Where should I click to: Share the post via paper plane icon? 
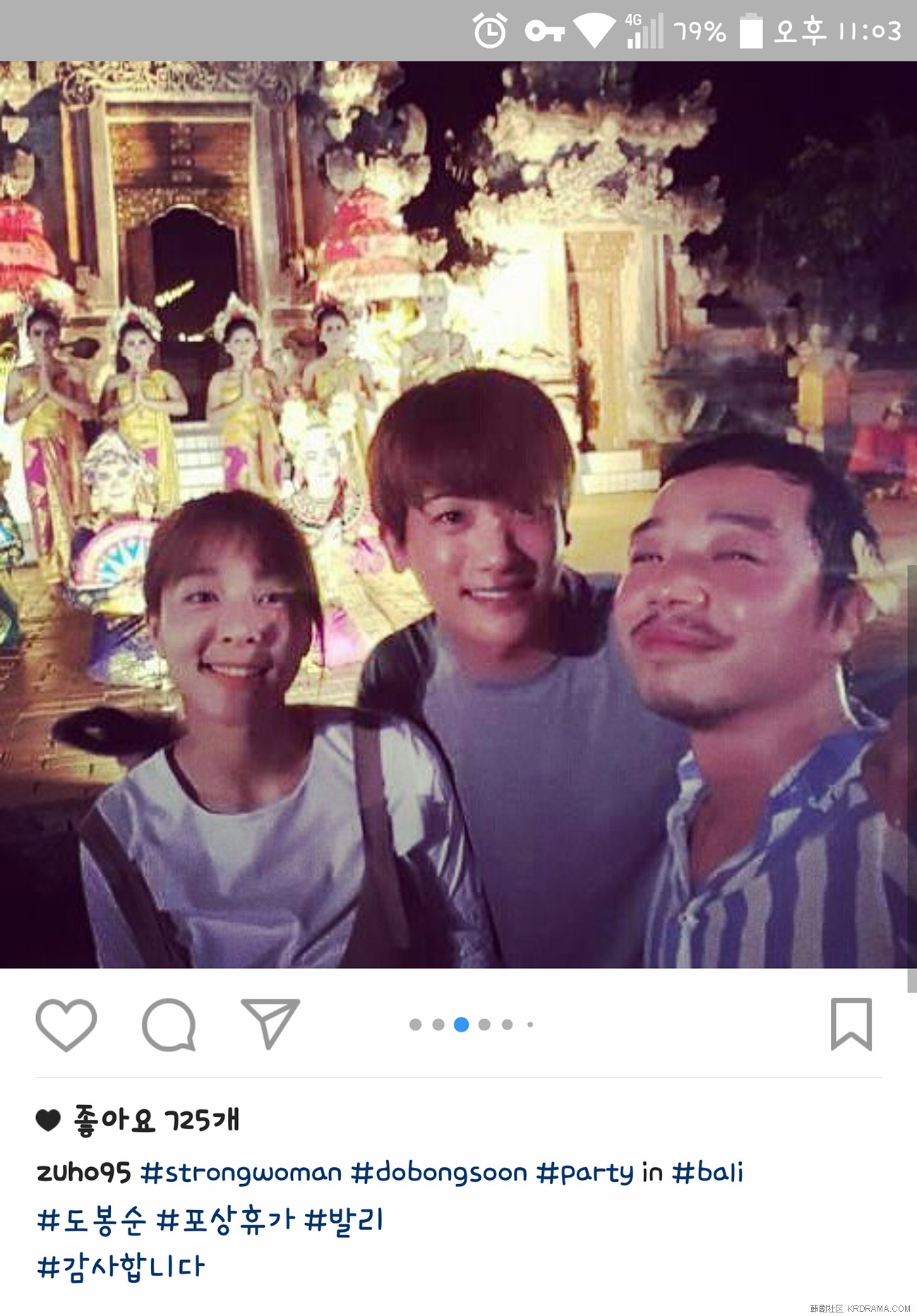pyautogui.click(x=270, y=1023)
